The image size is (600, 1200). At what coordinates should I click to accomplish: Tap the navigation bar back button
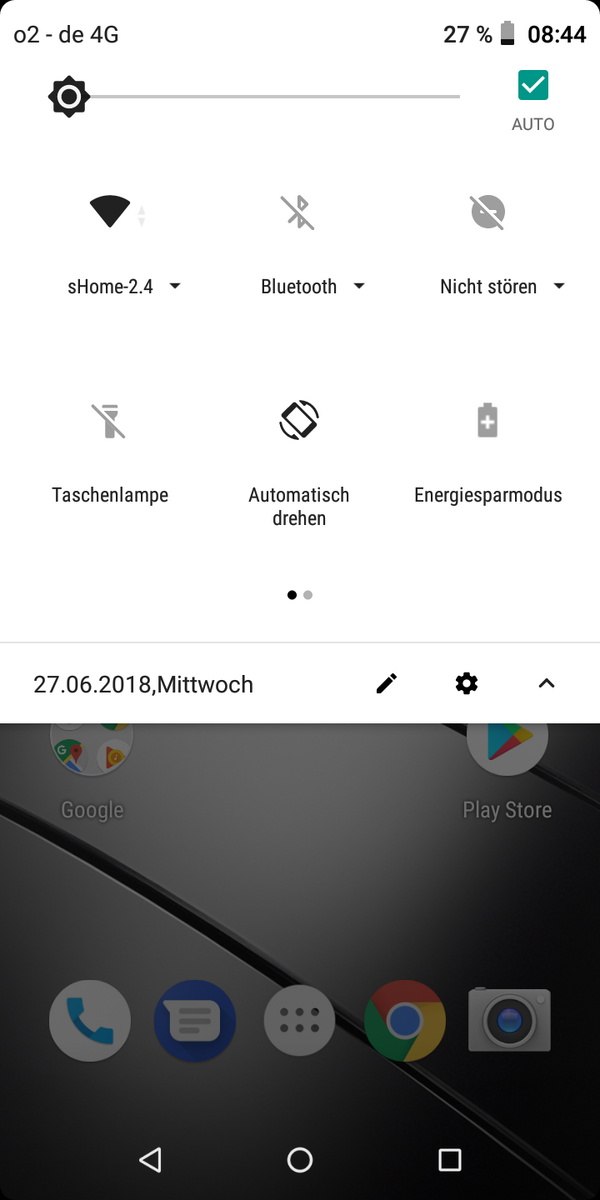click(150, 1160)
